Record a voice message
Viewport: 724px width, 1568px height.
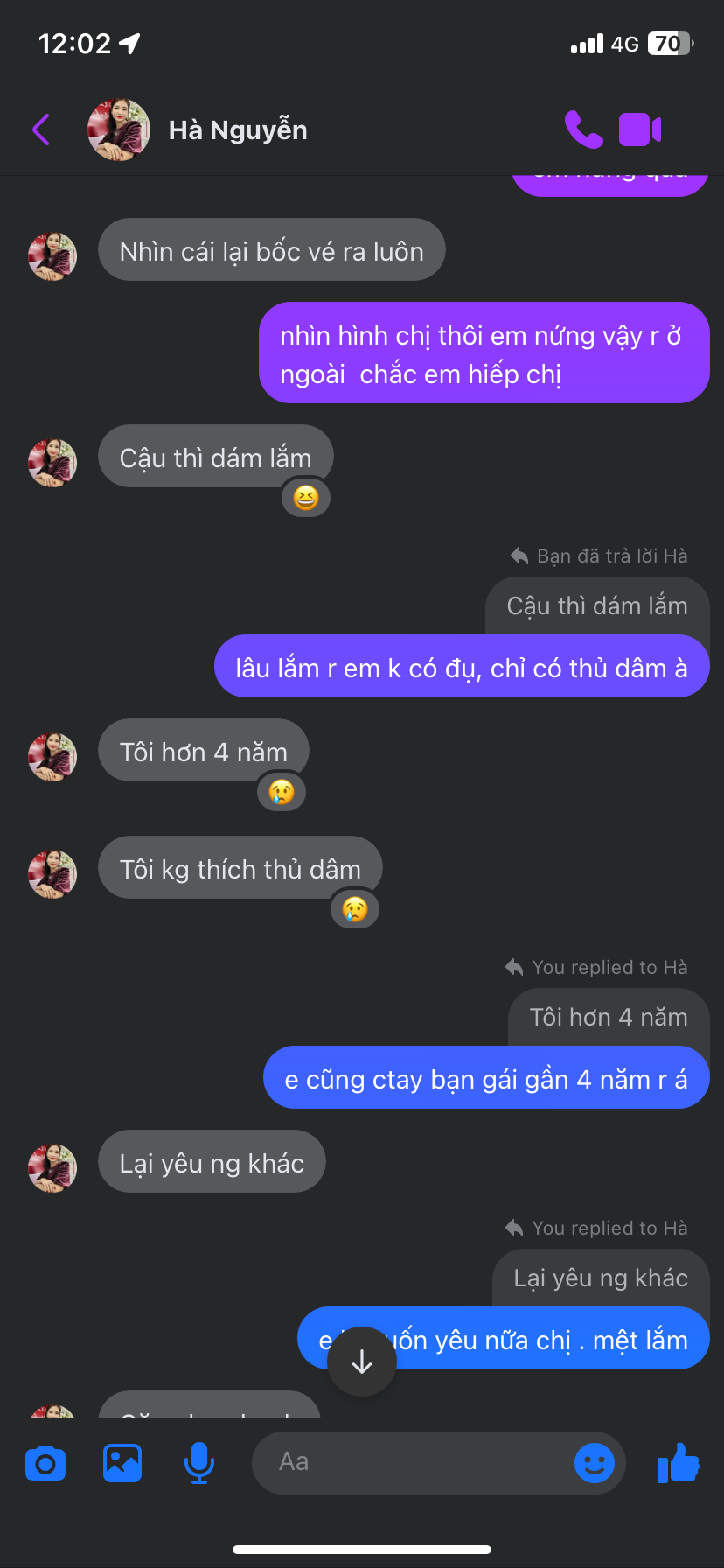(x=199, y=1463)
